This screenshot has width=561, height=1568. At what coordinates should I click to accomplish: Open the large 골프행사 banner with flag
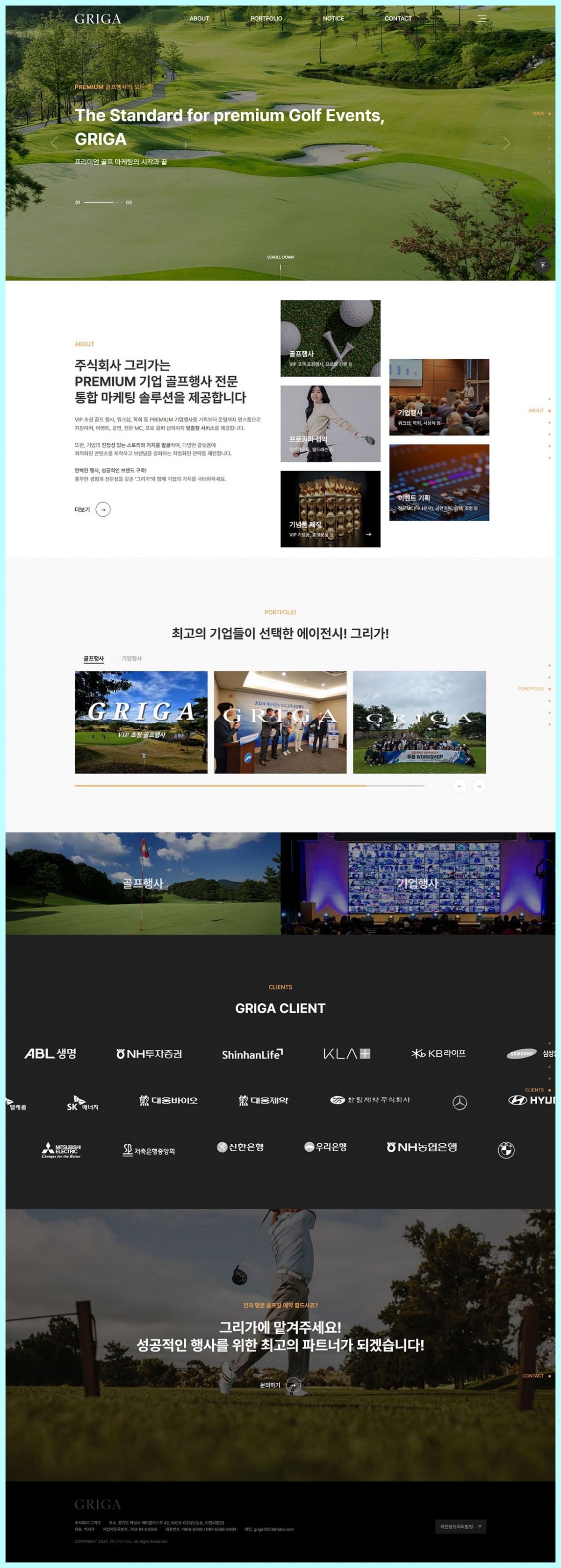coord(143,883)
